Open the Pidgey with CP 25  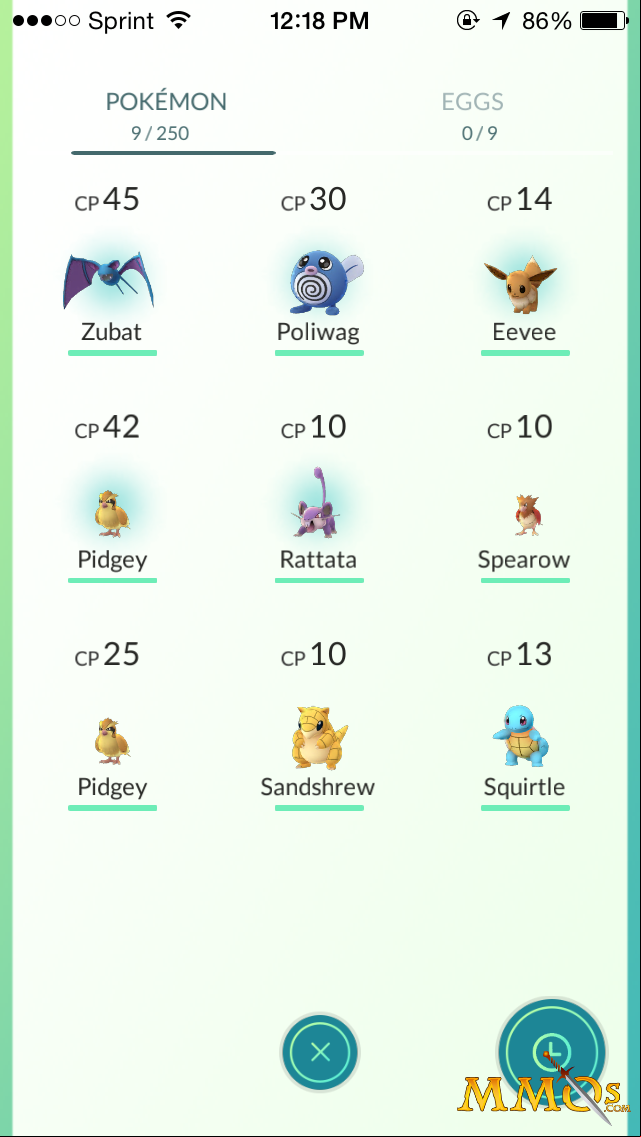[112, 725]
